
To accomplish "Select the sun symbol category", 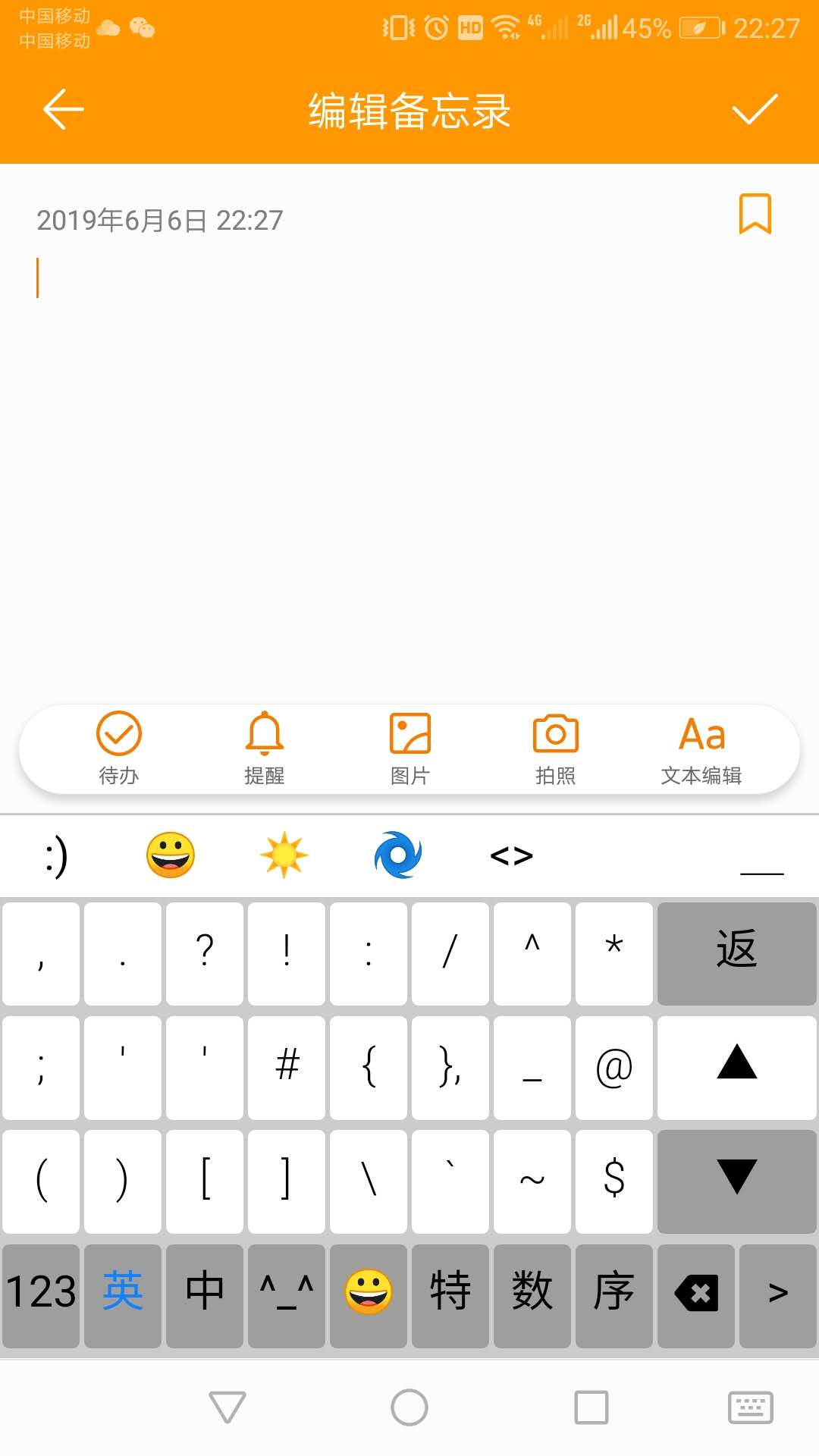I will pos(284,855).
